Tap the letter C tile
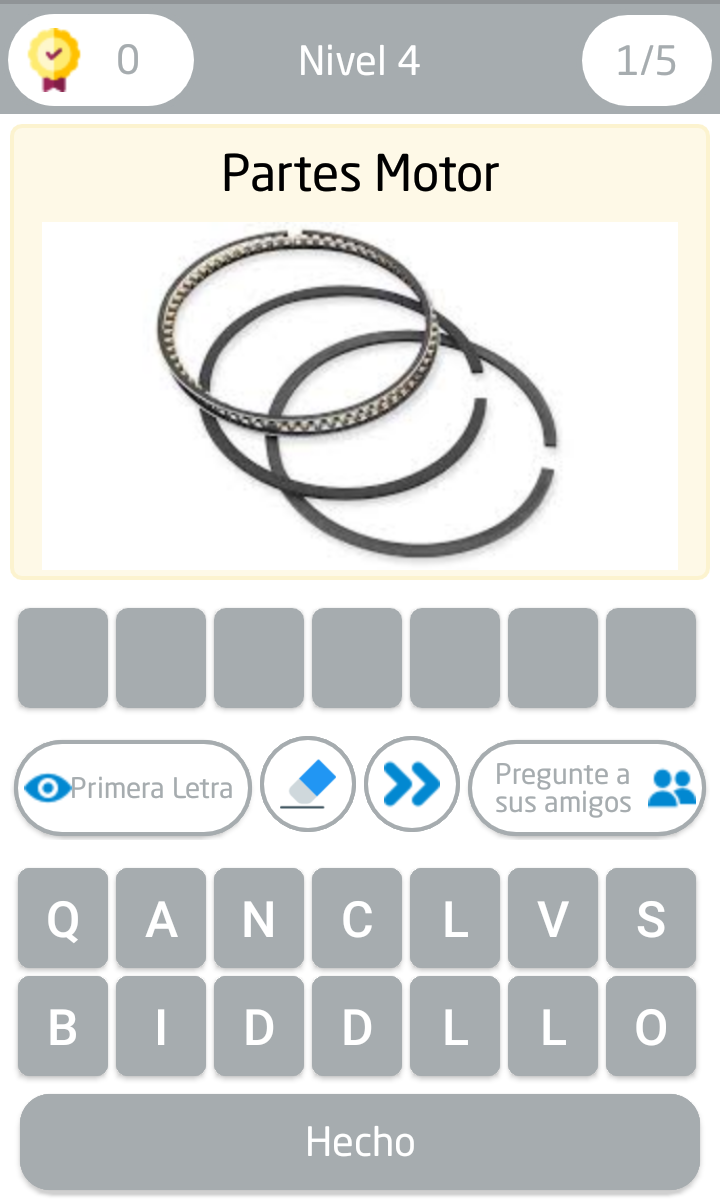This screenshot has width=720, height=1199. coord(356,918)
